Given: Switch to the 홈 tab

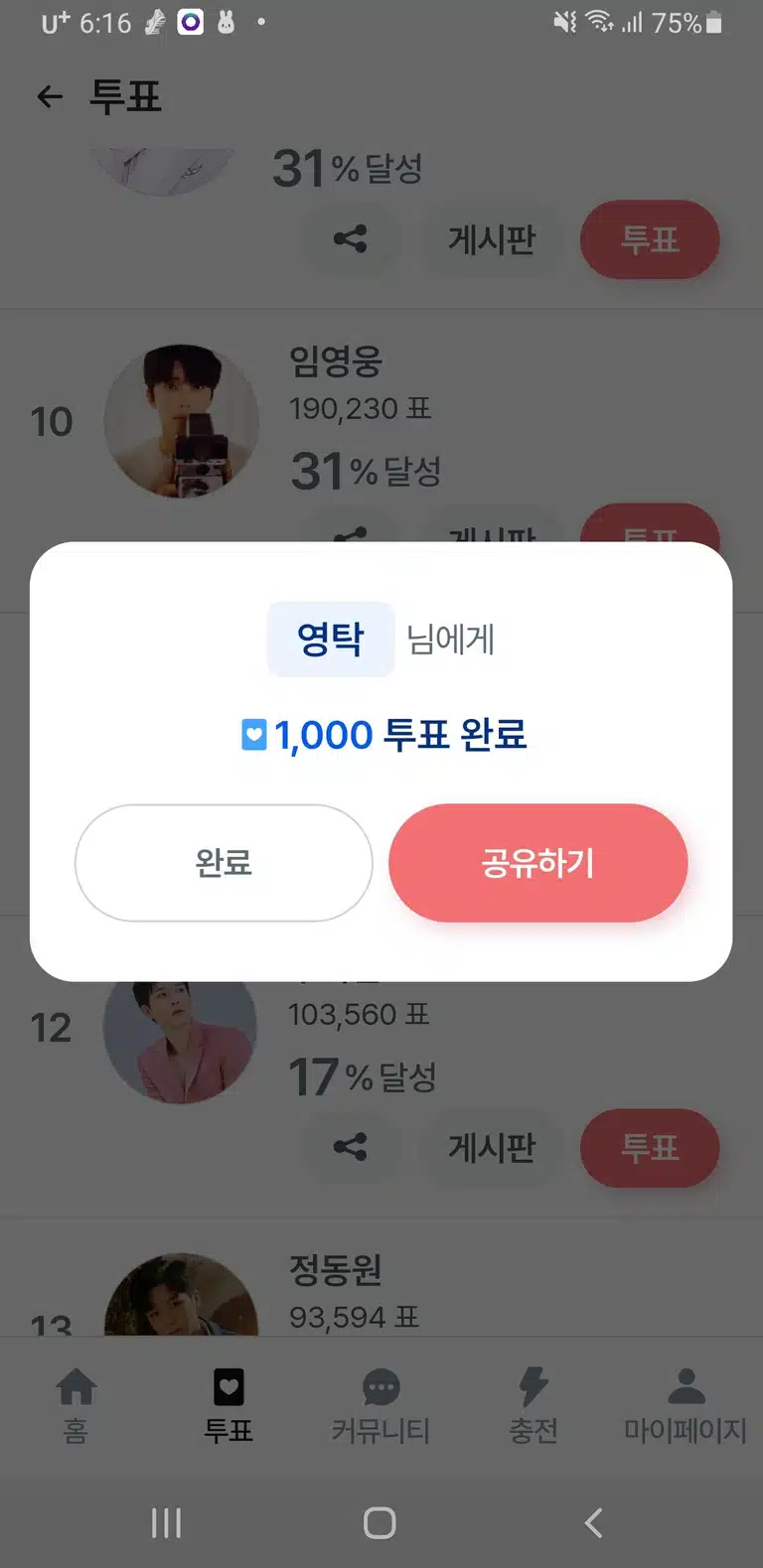Looking at the screenshot, I should pyautogui.click(x=76, y=1406).
